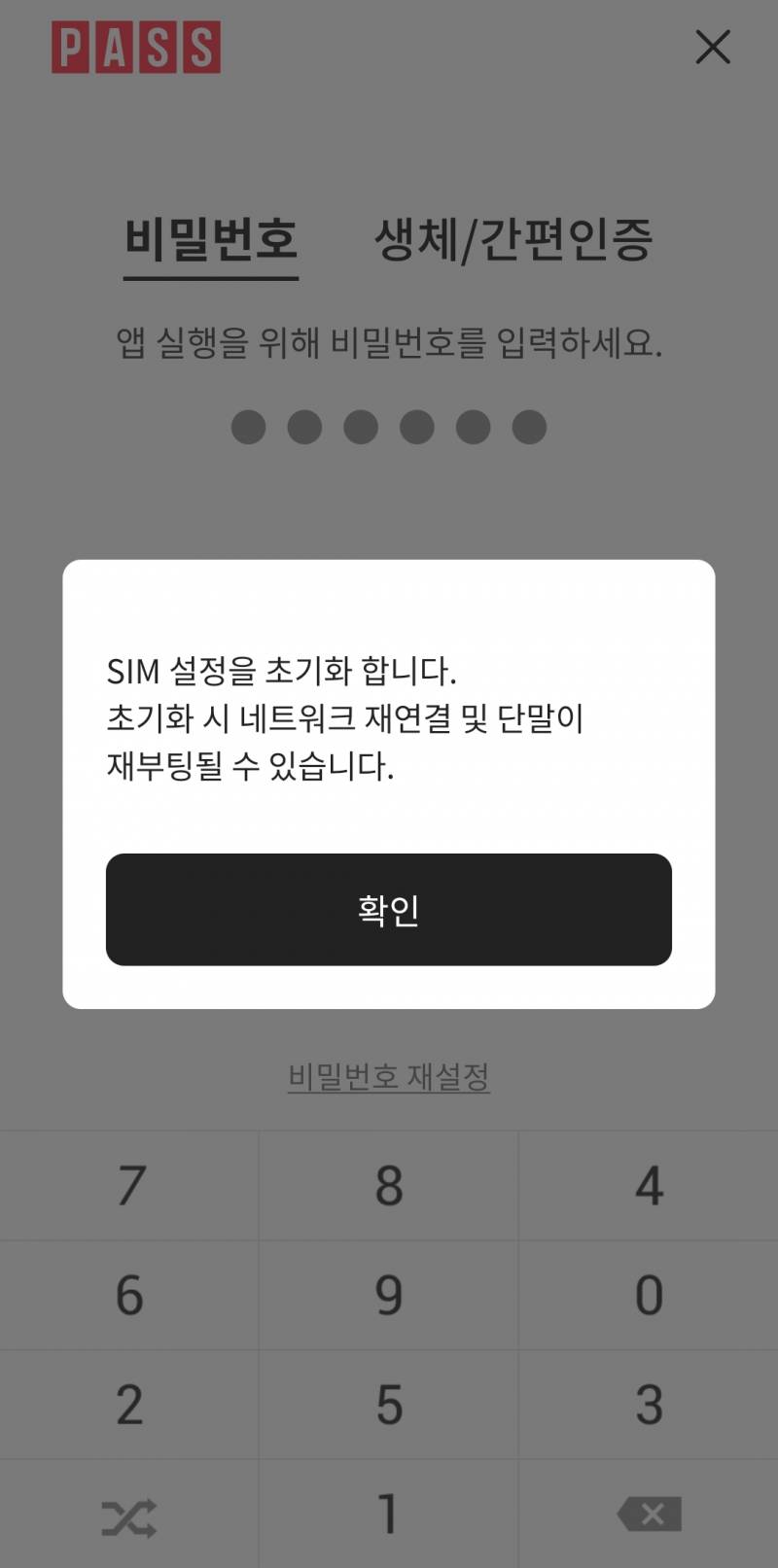Tap the last password entry dot
The width and height of the screenshot is (778, 1568).
pos(528,426)
